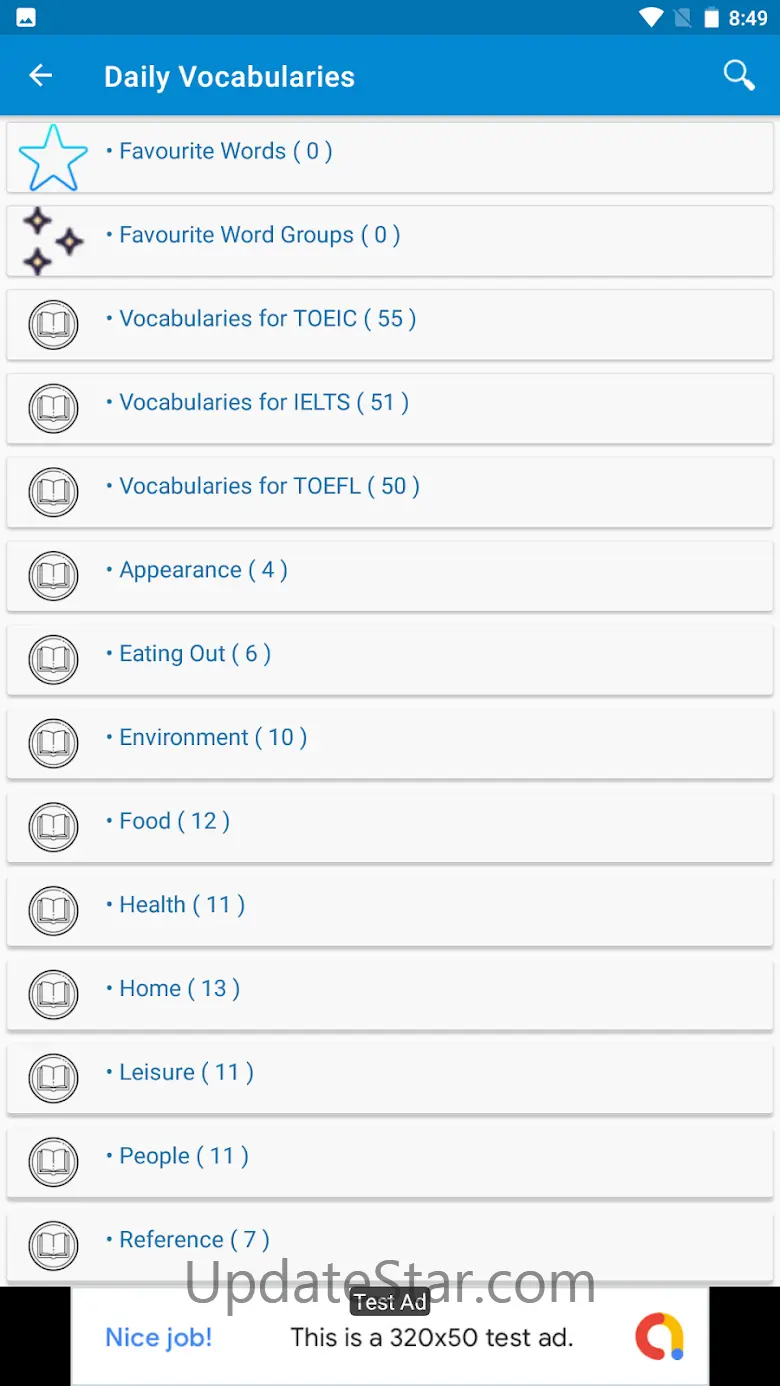Select the Home category
The width and height of the screenshot is (780, 1386).
[x=390, y=995]
